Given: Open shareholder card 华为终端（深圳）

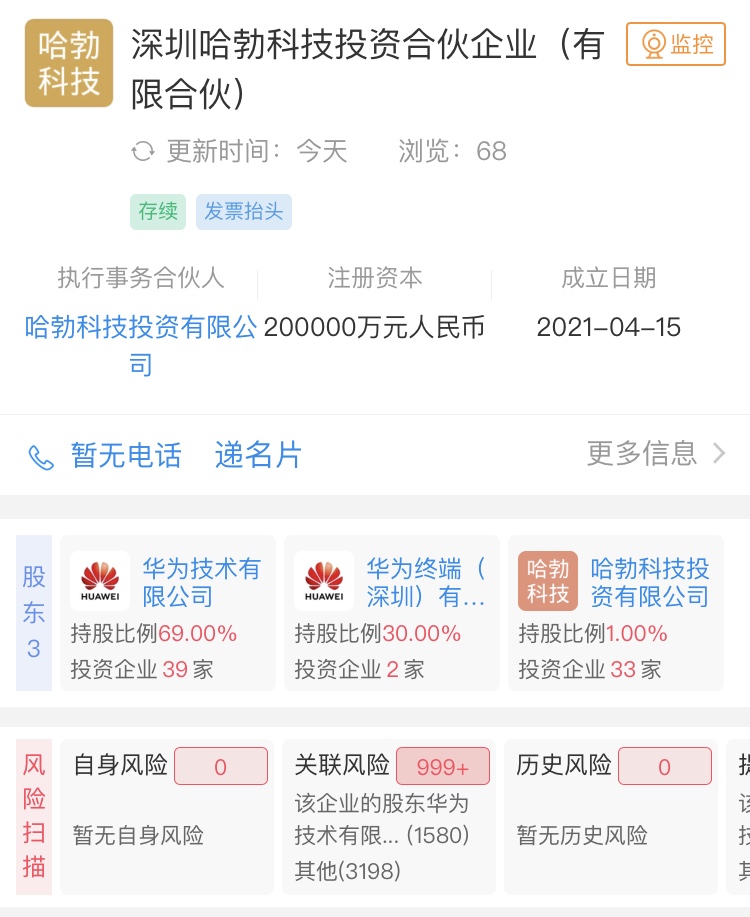Looking at the screenshot, I should pos(391,613).
